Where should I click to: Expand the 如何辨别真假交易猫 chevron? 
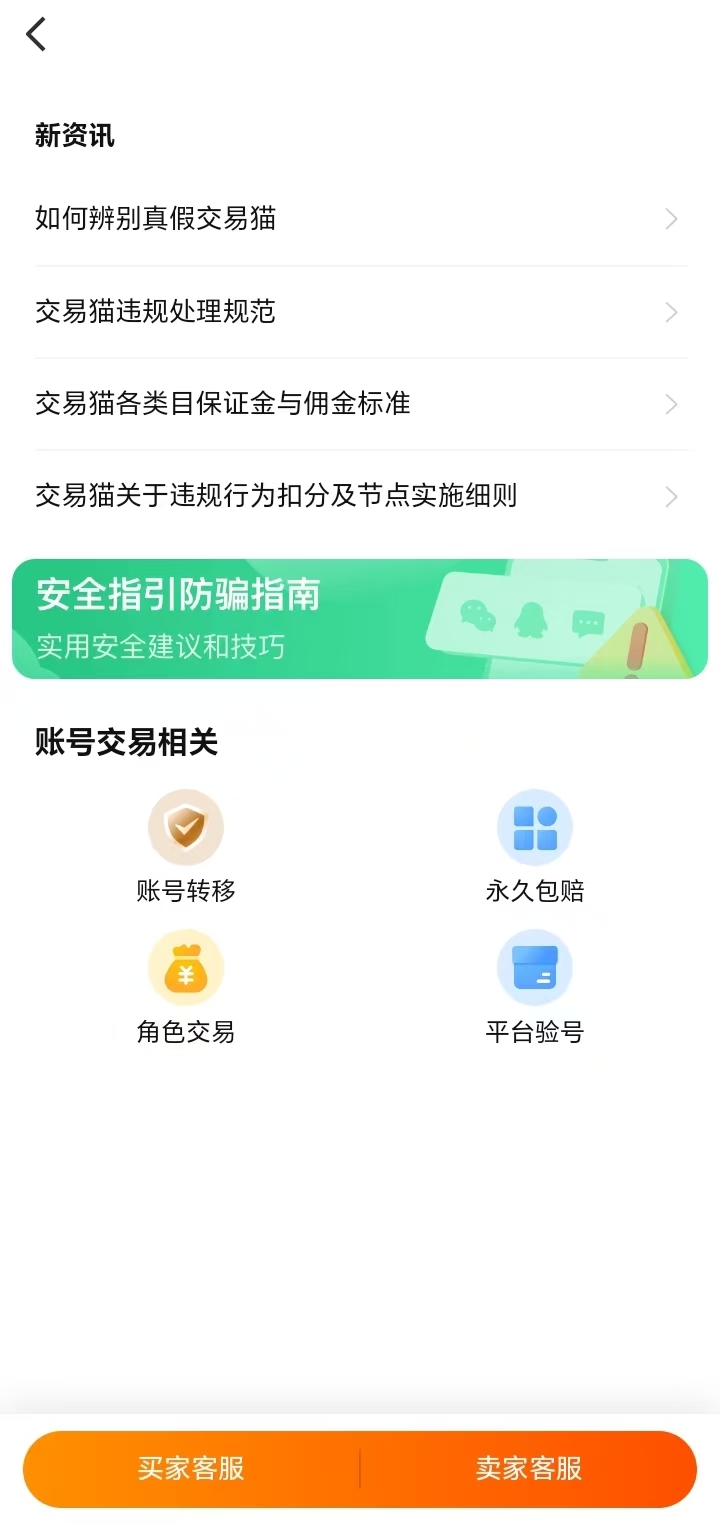pyautogui.click(x=672, y=219)
